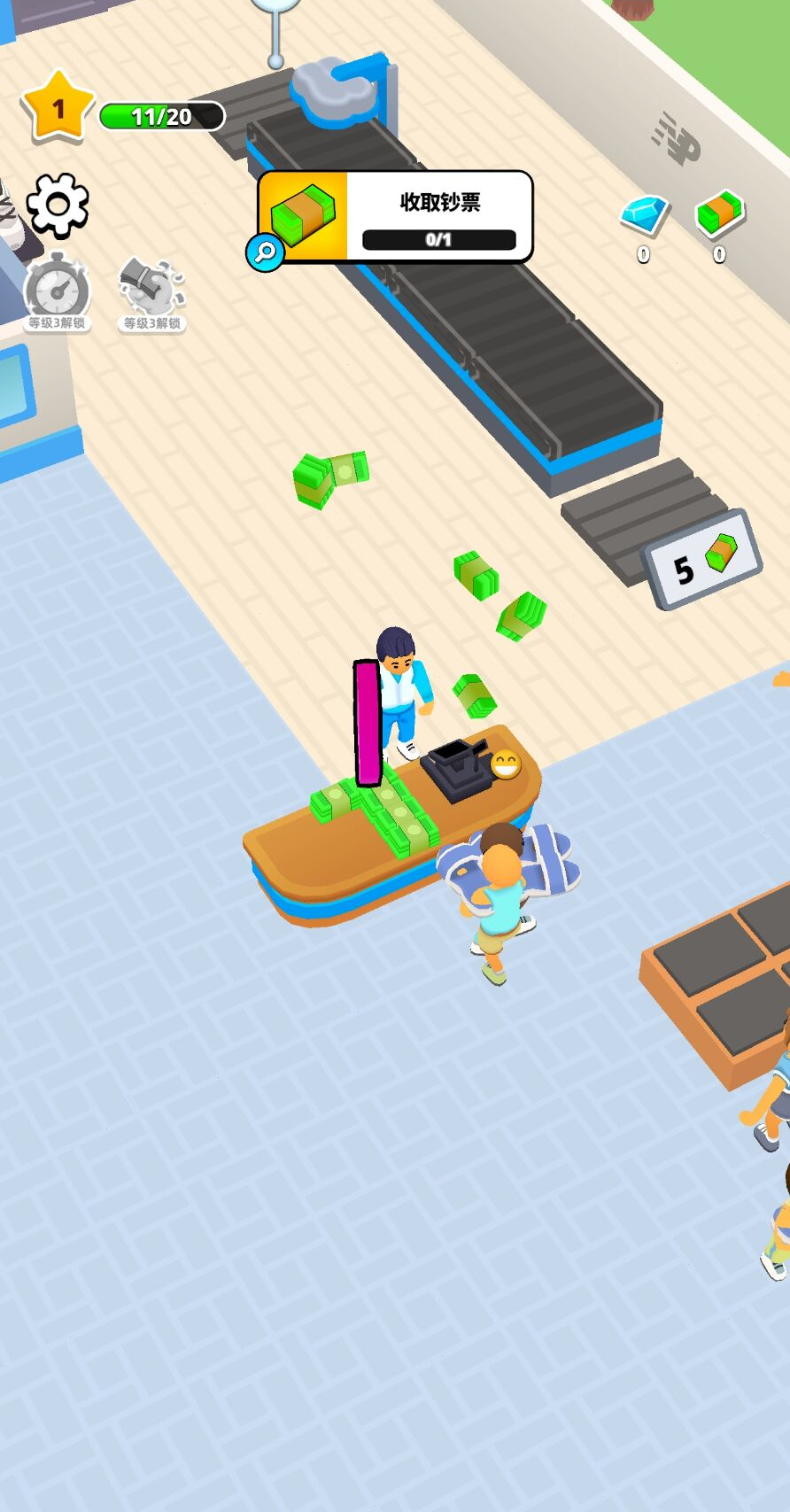
Task: Select the locked stopwatch boost labeled 等级3解锁
Action: pyautogui.click(x=57, y=285)
